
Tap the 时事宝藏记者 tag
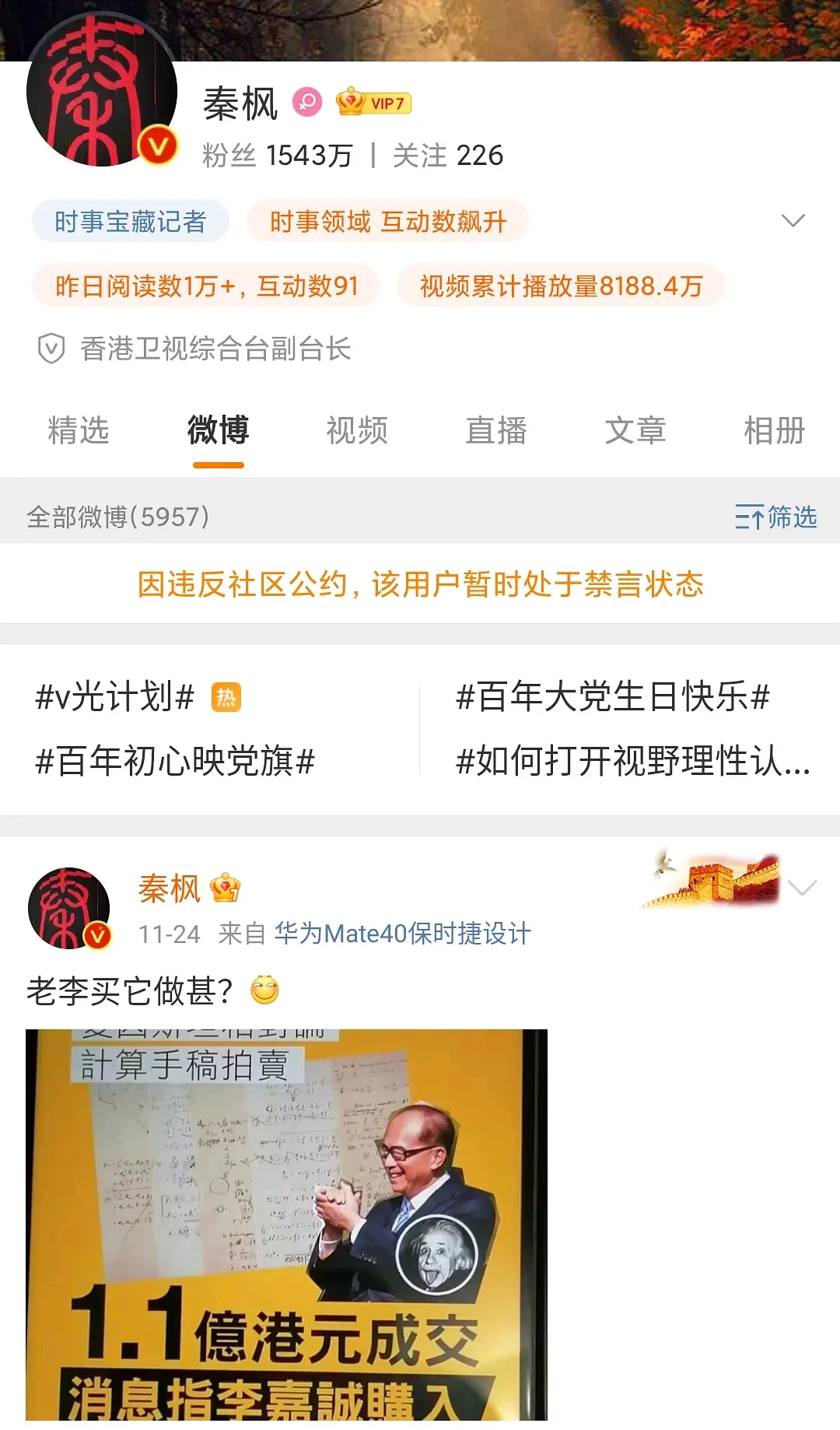131,222
